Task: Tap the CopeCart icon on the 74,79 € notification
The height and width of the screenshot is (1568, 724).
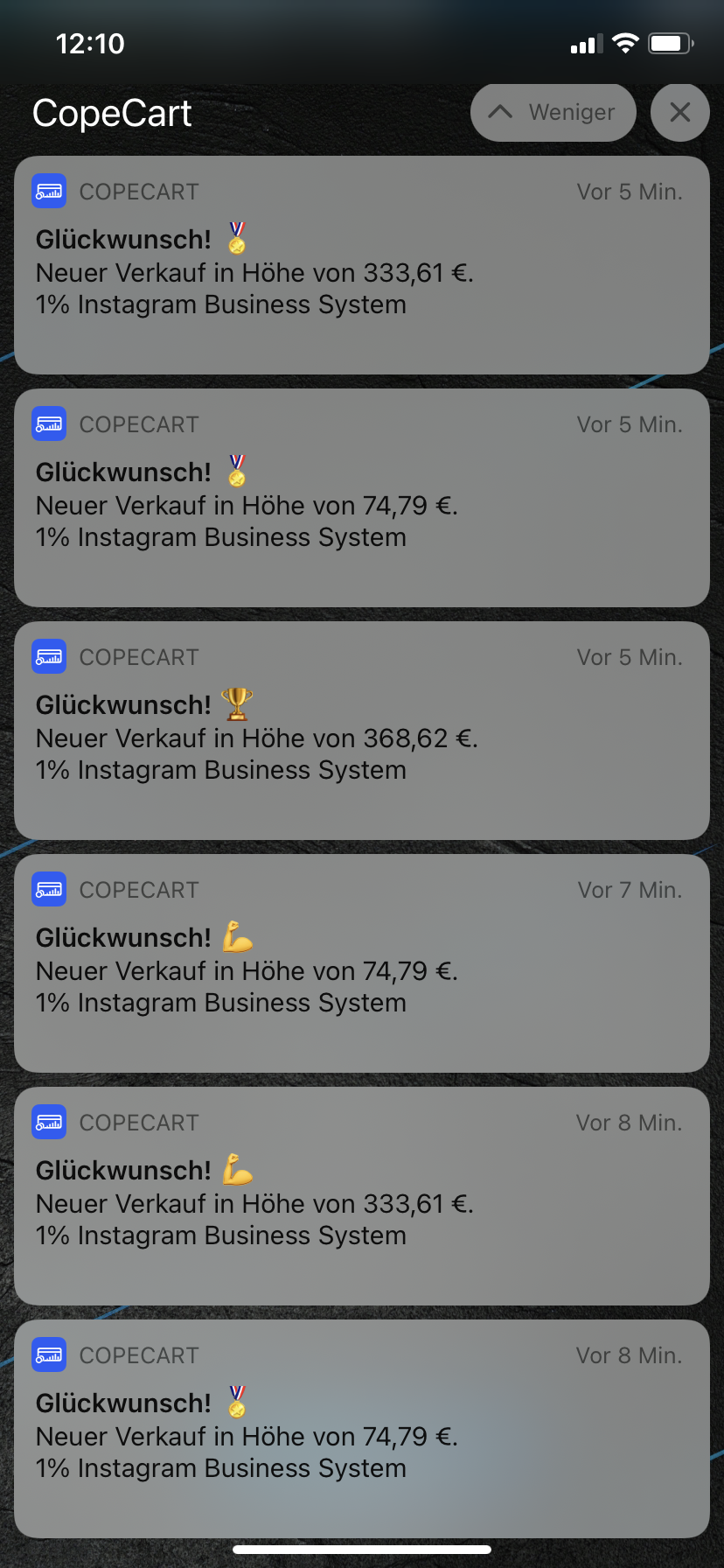Action: (x=49, y=423)
